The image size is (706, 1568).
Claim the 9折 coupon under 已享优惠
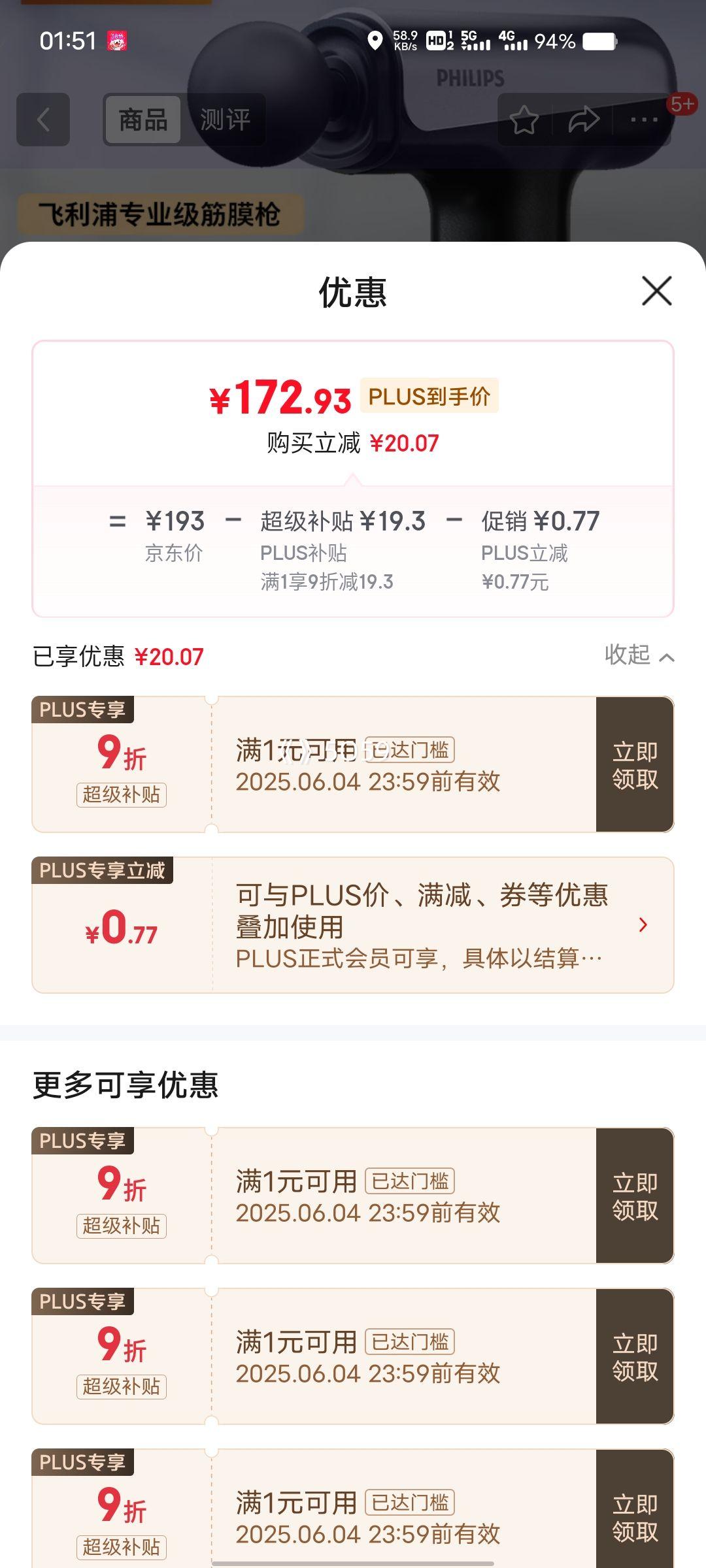(635, 764)
